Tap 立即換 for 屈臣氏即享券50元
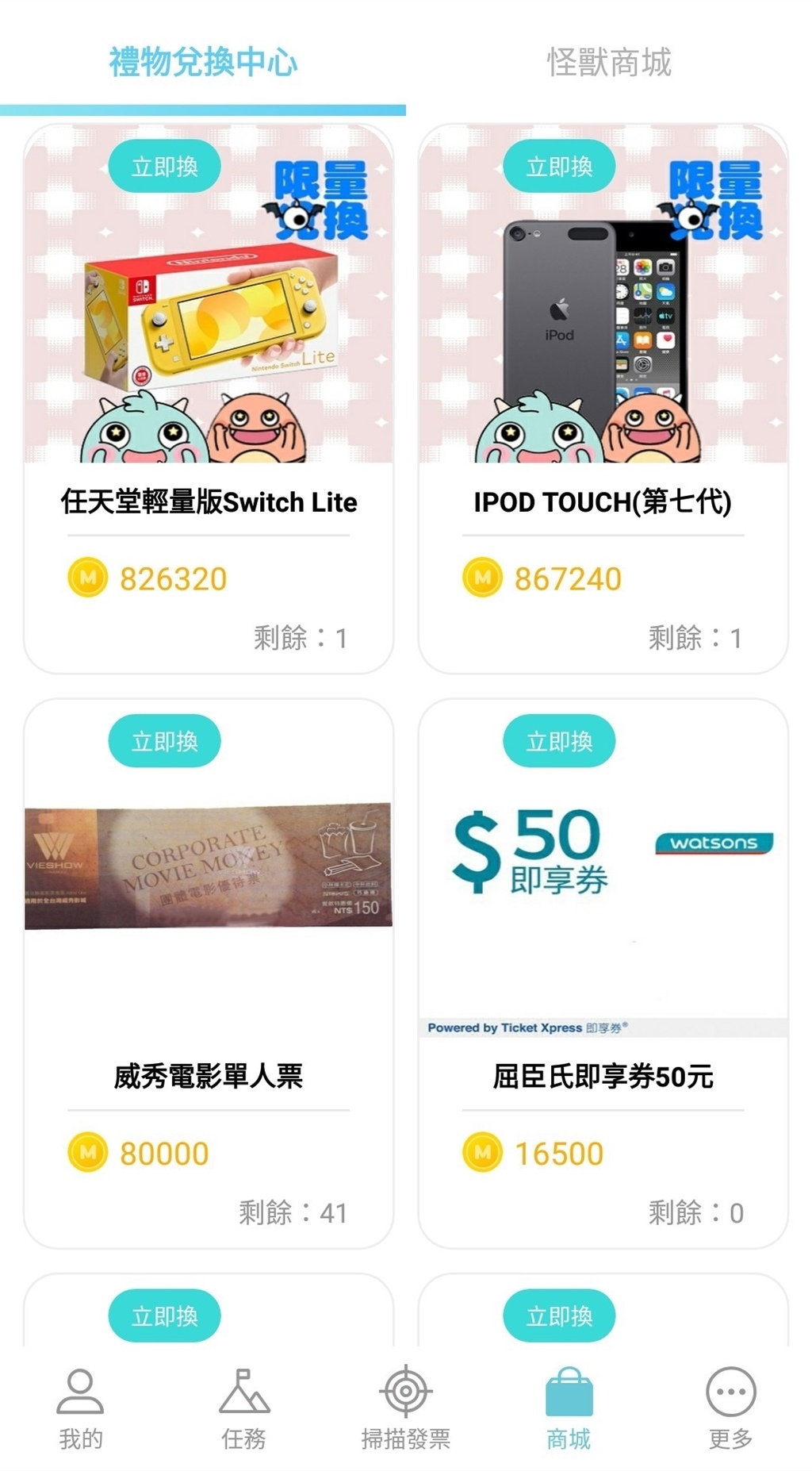Viewport: 812px width, 1471px height. 559,741
